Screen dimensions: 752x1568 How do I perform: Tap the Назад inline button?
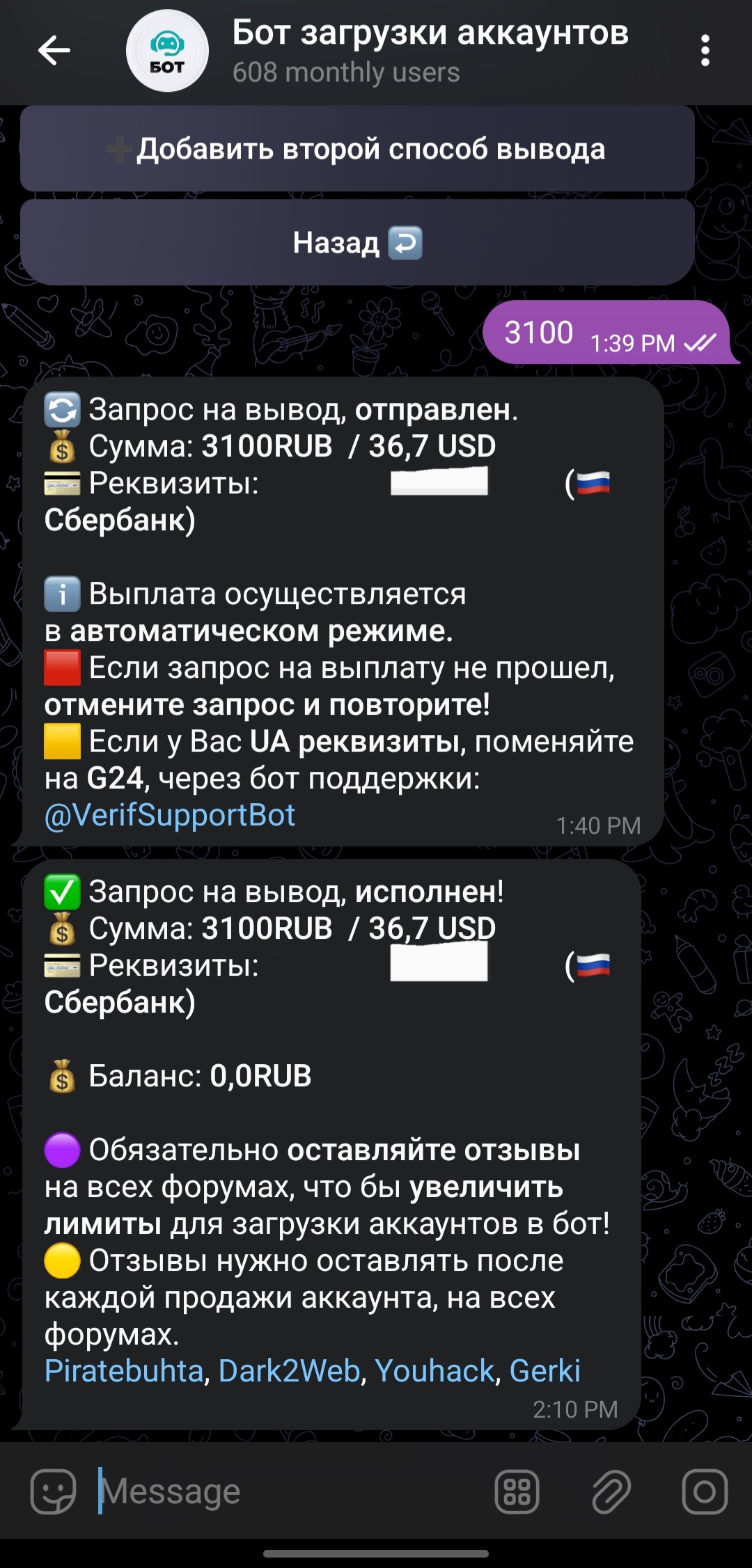(x=357, y=243)
